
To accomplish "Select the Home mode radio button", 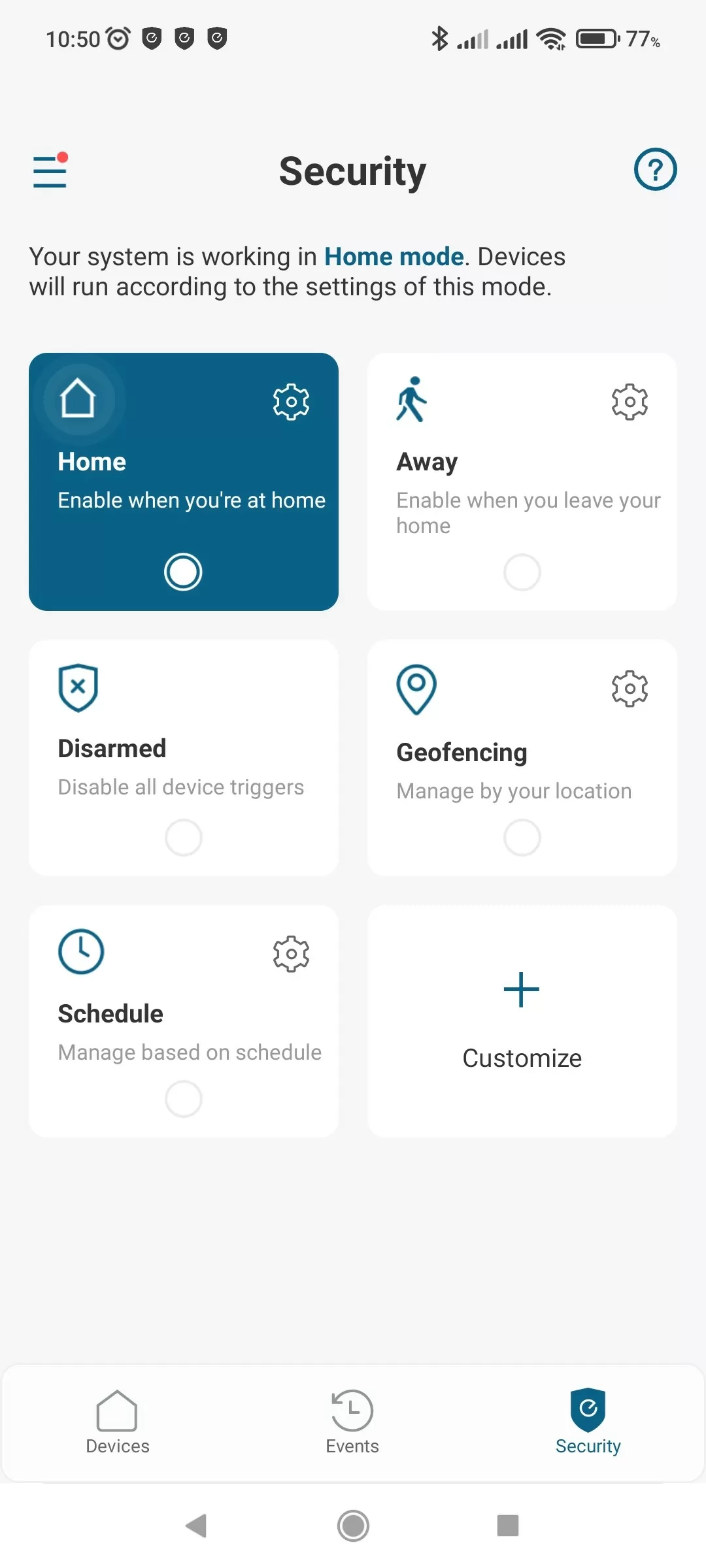I will tap(183, 572).
